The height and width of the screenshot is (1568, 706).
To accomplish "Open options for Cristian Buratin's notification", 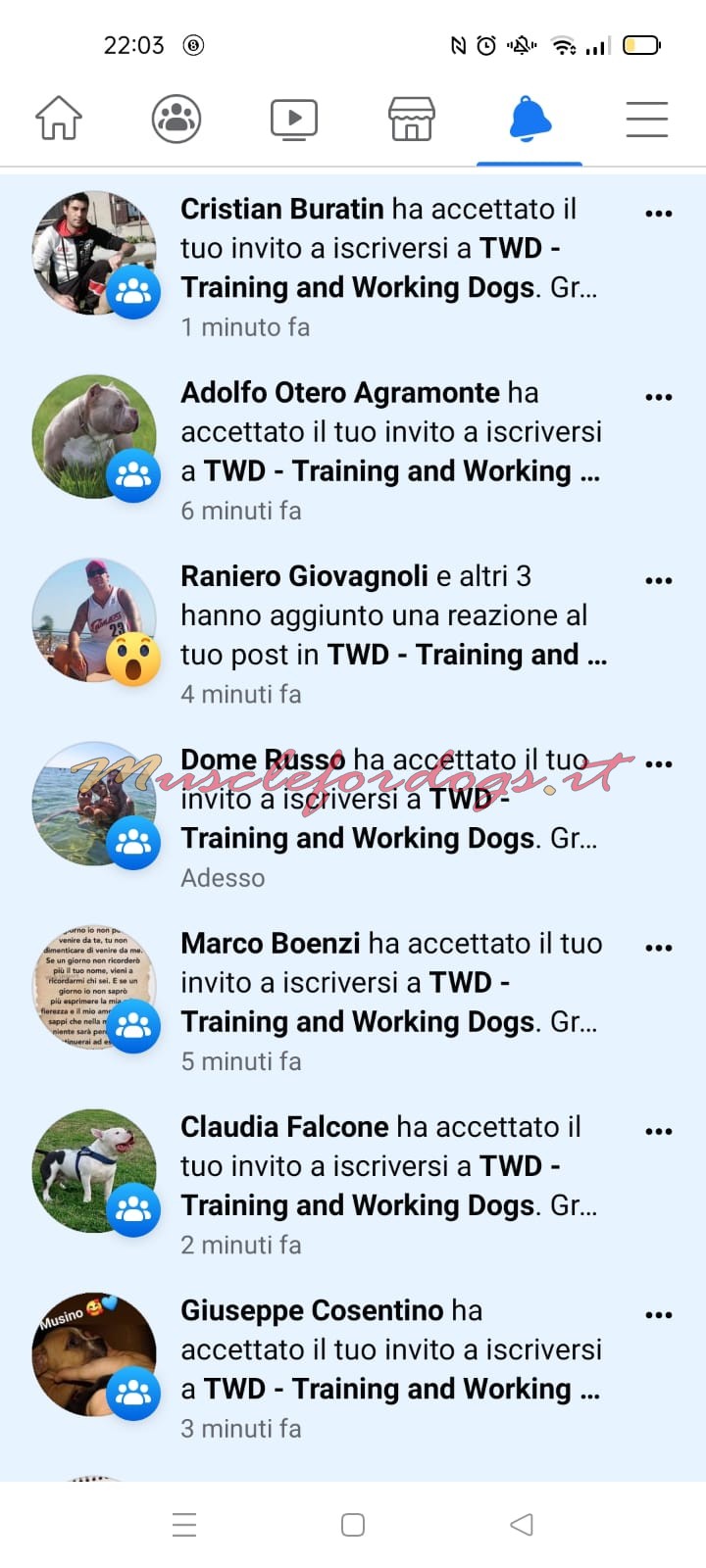I will [x=659, y=213].
